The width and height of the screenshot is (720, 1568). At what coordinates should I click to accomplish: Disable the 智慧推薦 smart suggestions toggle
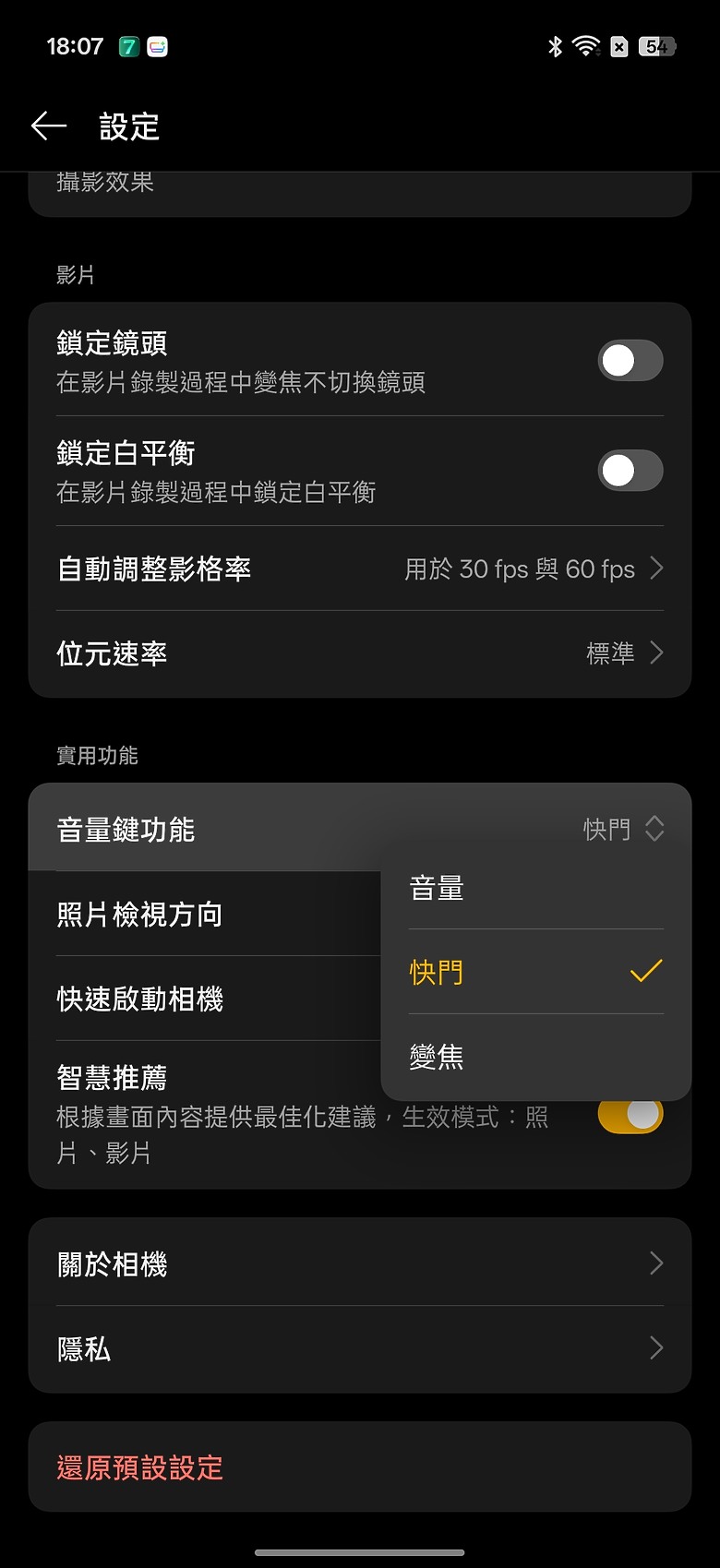point(630,1114)
